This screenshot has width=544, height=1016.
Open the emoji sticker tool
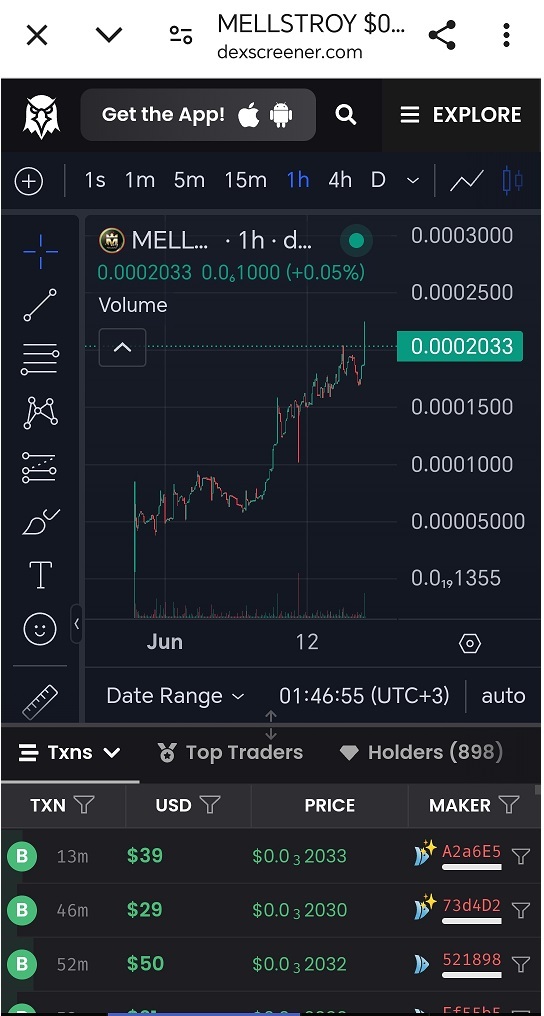pyautogui.click(x=40, y=629)
